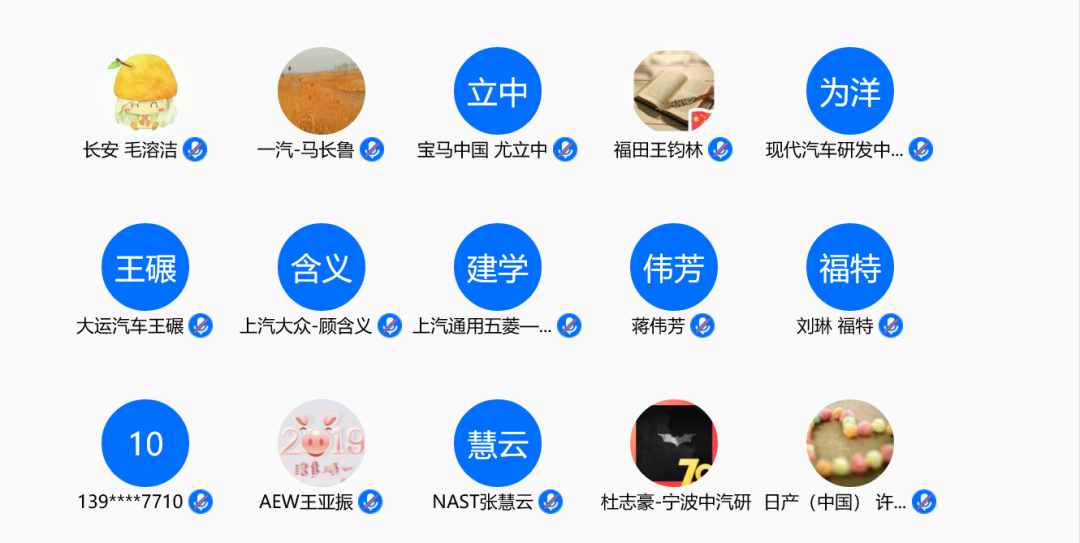Select participant 长安 毛溶洁
This screenshot has width=1080, height=543.
click(x=145, y=92)
